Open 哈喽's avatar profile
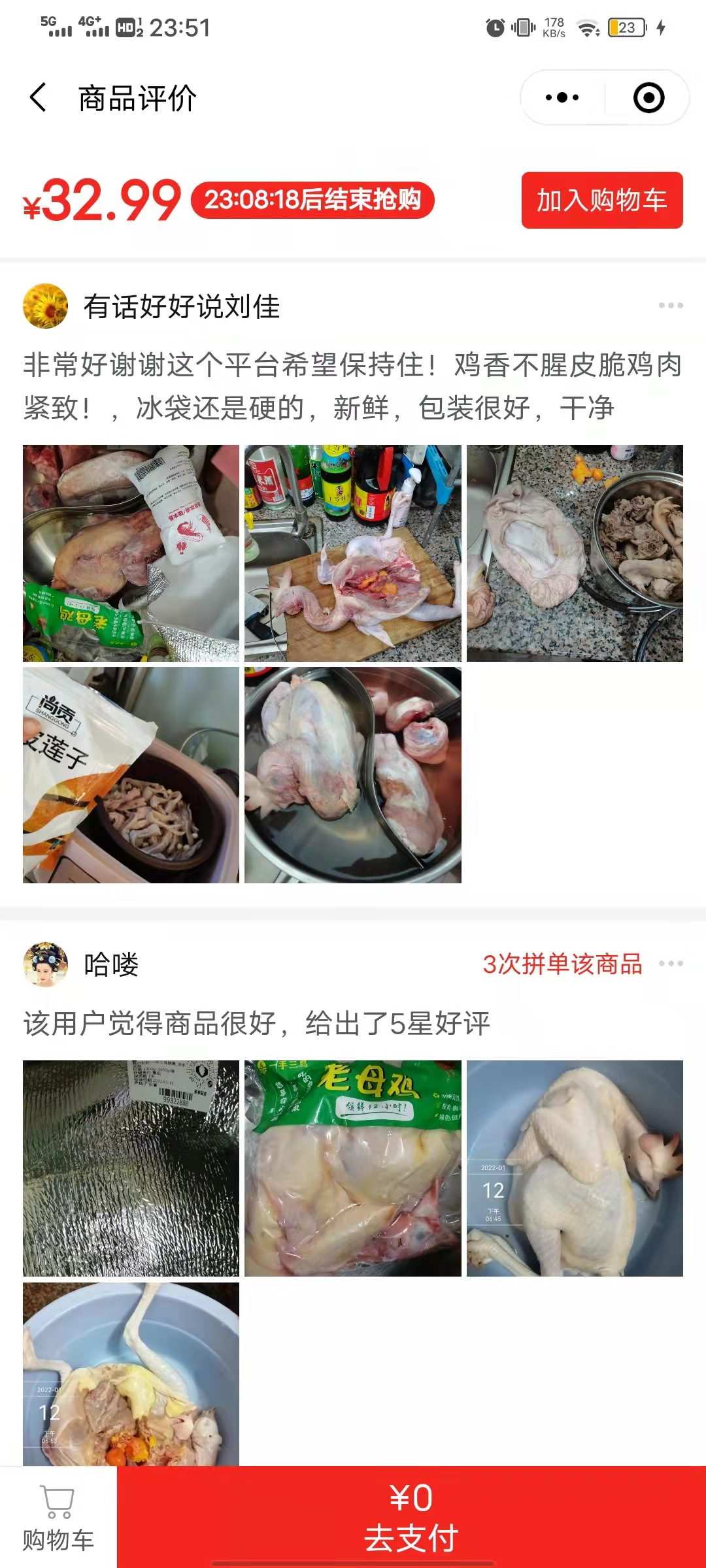The image size is (706, 1568). 45,964
